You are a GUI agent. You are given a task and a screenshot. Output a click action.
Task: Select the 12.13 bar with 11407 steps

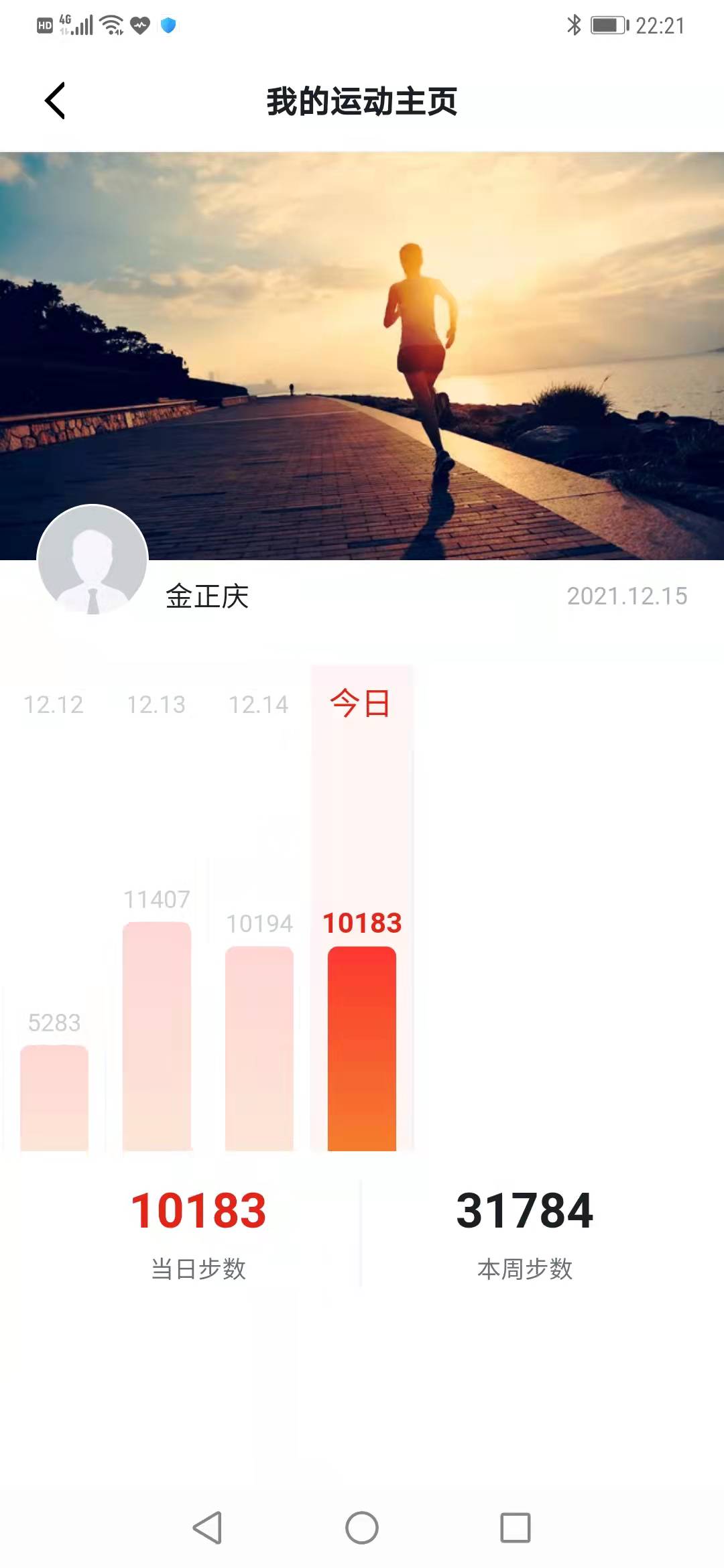point(157,1036)
